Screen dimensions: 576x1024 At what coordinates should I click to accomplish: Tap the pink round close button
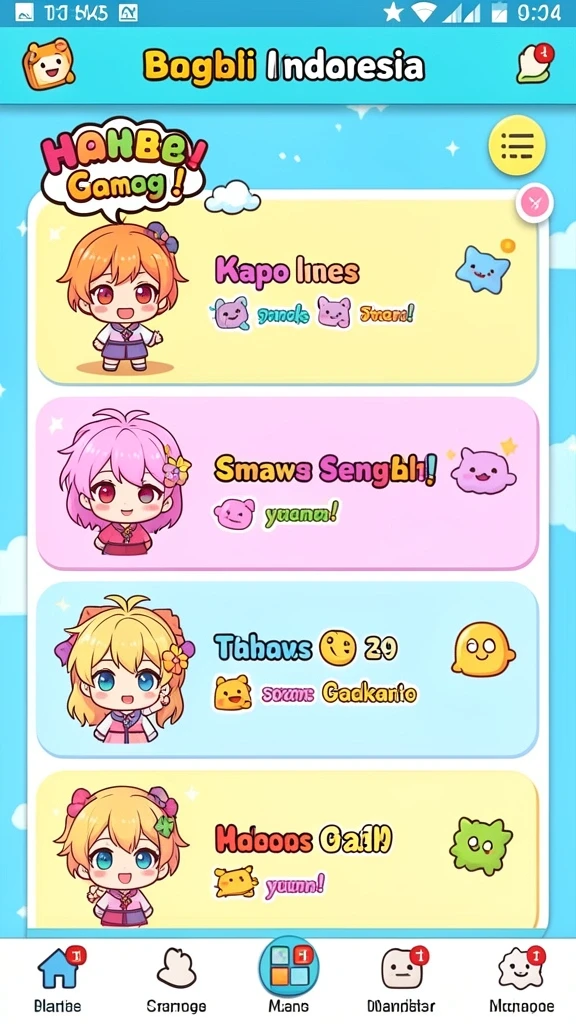(534, 203)
